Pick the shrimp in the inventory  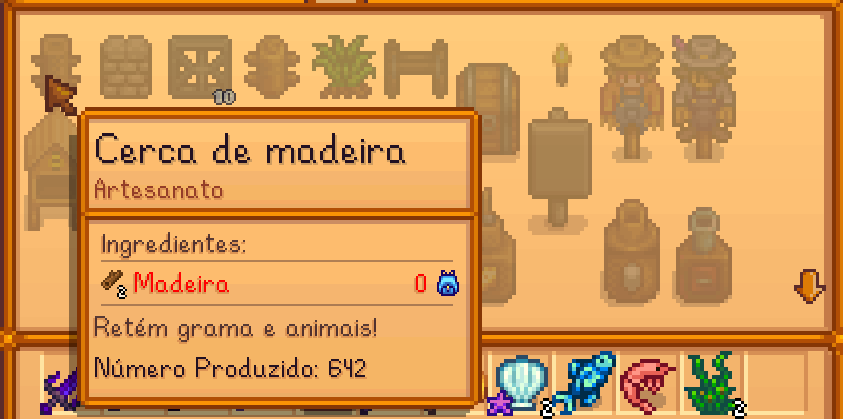650,380
